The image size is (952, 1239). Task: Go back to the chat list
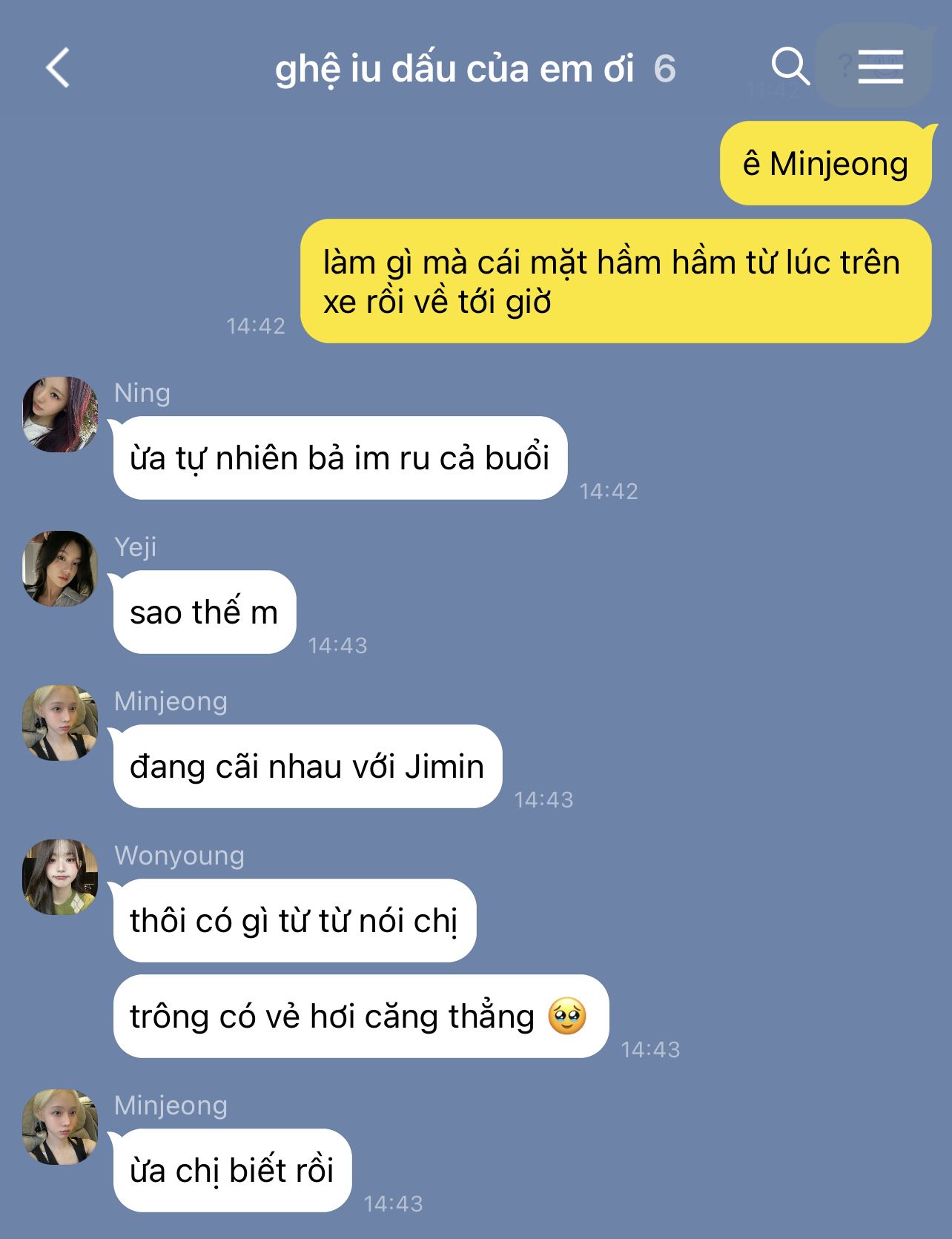pos(58,68)
